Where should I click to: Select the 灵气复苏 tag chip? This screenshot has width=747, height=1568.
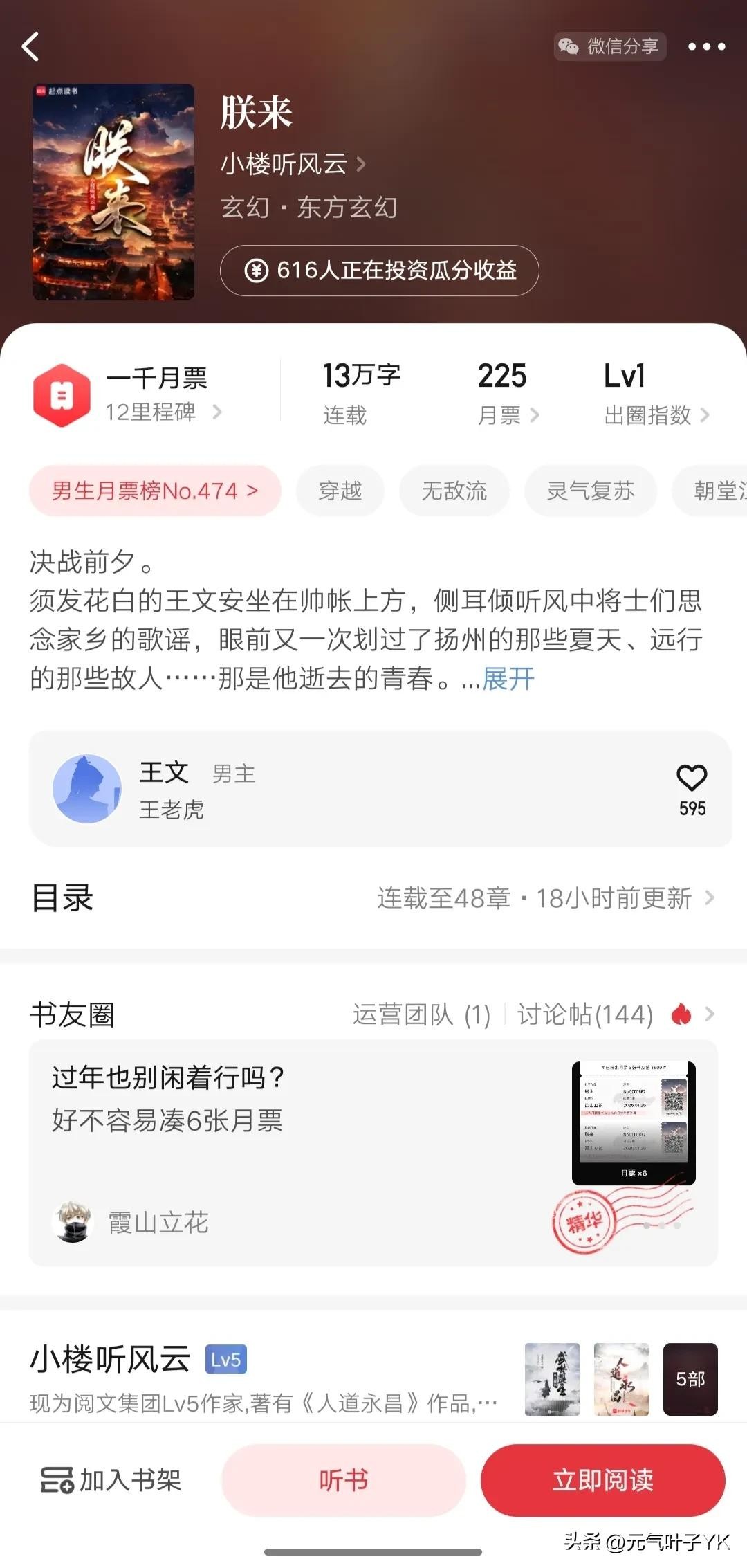[590, 491]
